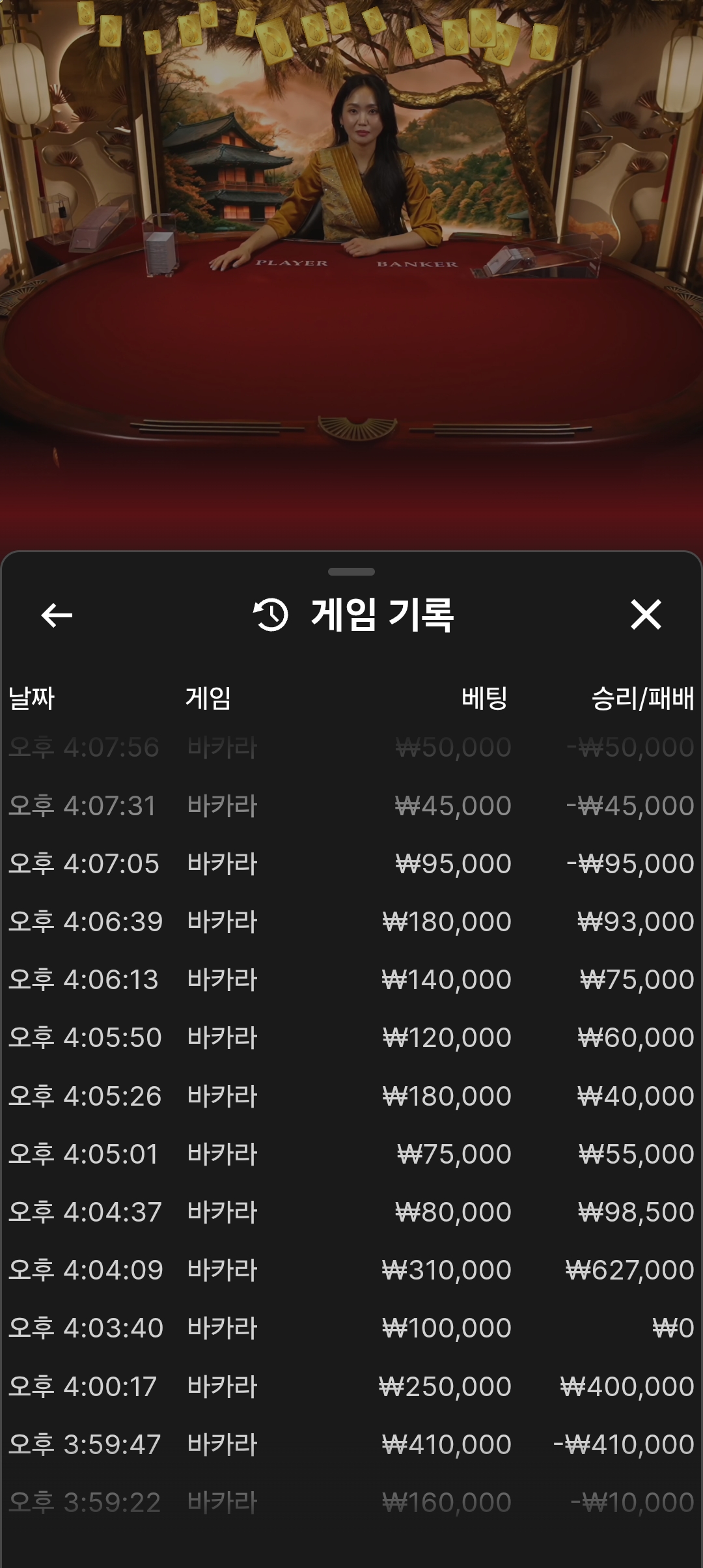Open the ₩627,000 win record at 4:04:09
The image size is (703, 1568).
[x=351, y=1270]
